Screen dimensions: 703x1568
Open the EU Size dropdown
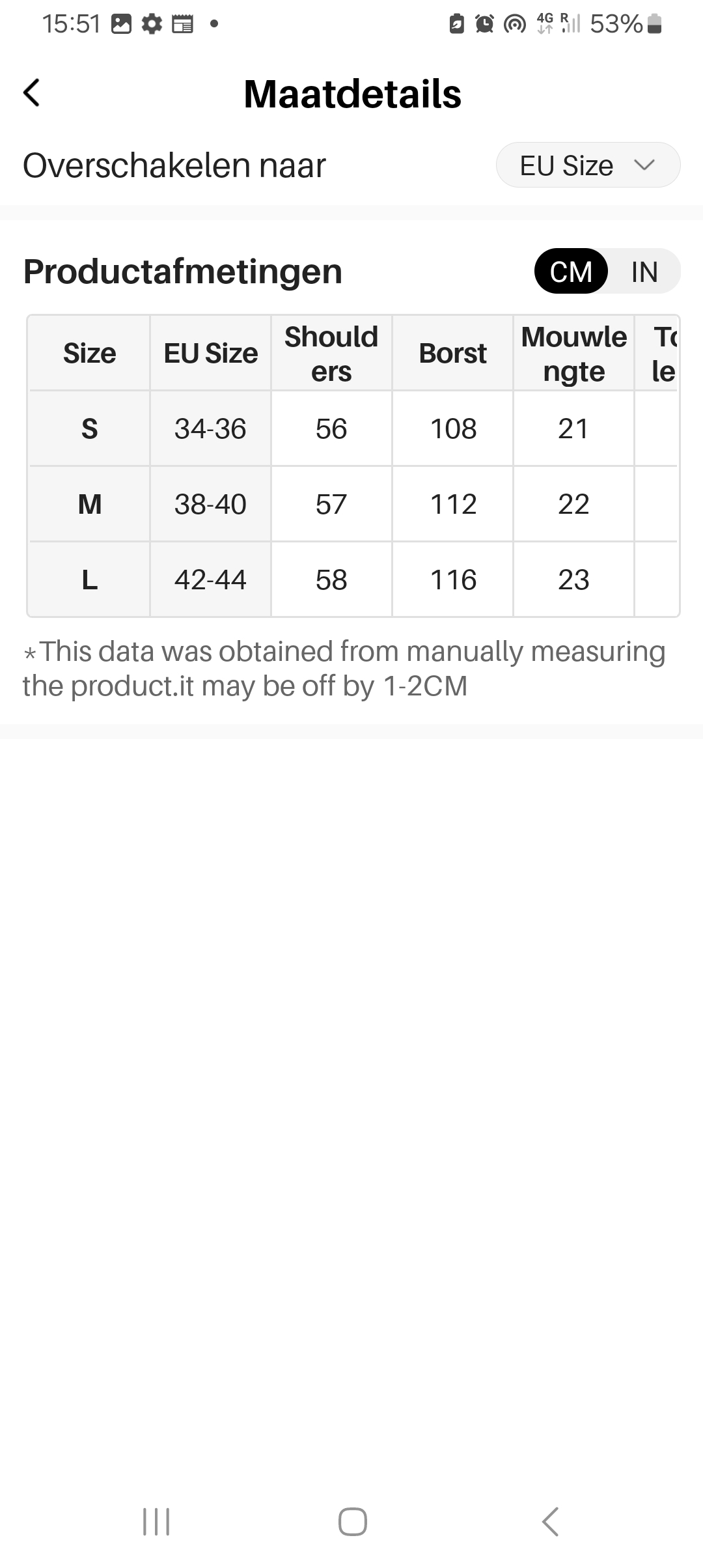tap(588, 165)
